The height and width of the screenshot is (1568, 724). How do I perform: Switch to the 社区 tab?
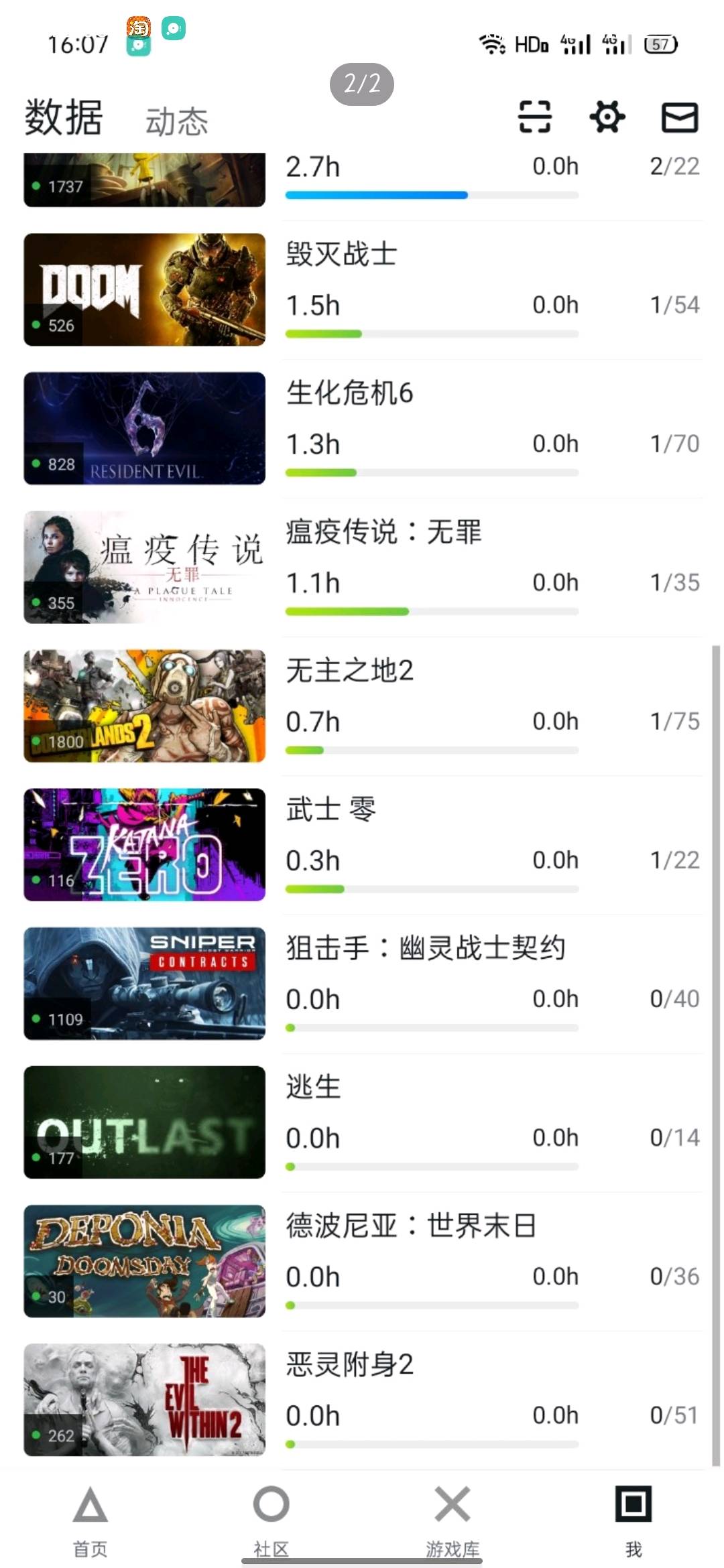[x=271, y=1518]
